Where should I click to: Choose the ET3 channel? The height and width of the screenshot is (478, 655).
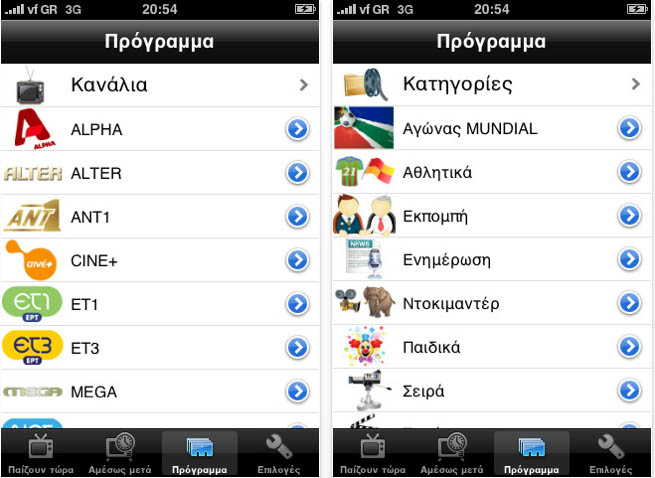pyautogui.click(x=160, y=348)
